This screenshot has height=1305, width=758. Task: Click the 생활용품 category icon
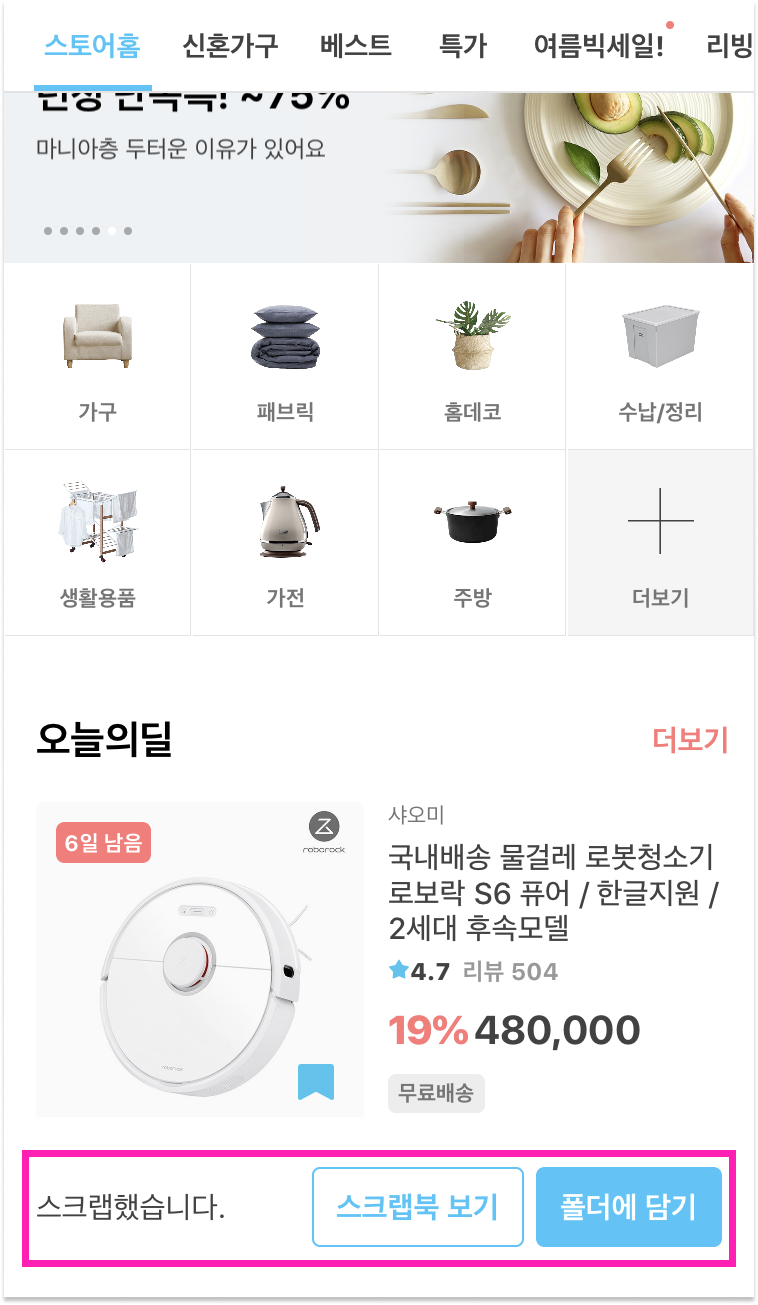(95, 542)
